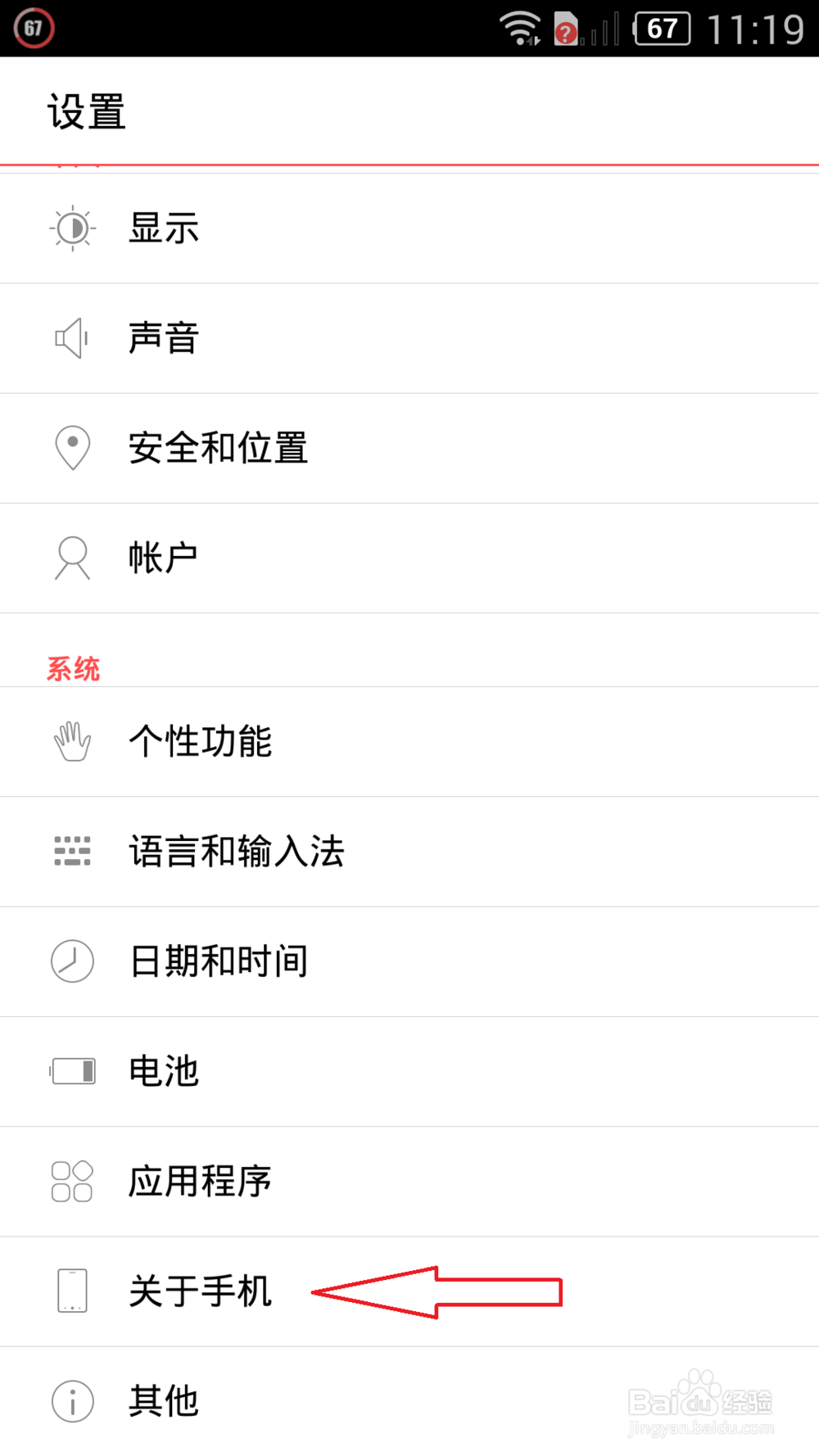819x1456 pixels.
Task: Click the location pin icon beside 安全和位置
Action: 71,448
